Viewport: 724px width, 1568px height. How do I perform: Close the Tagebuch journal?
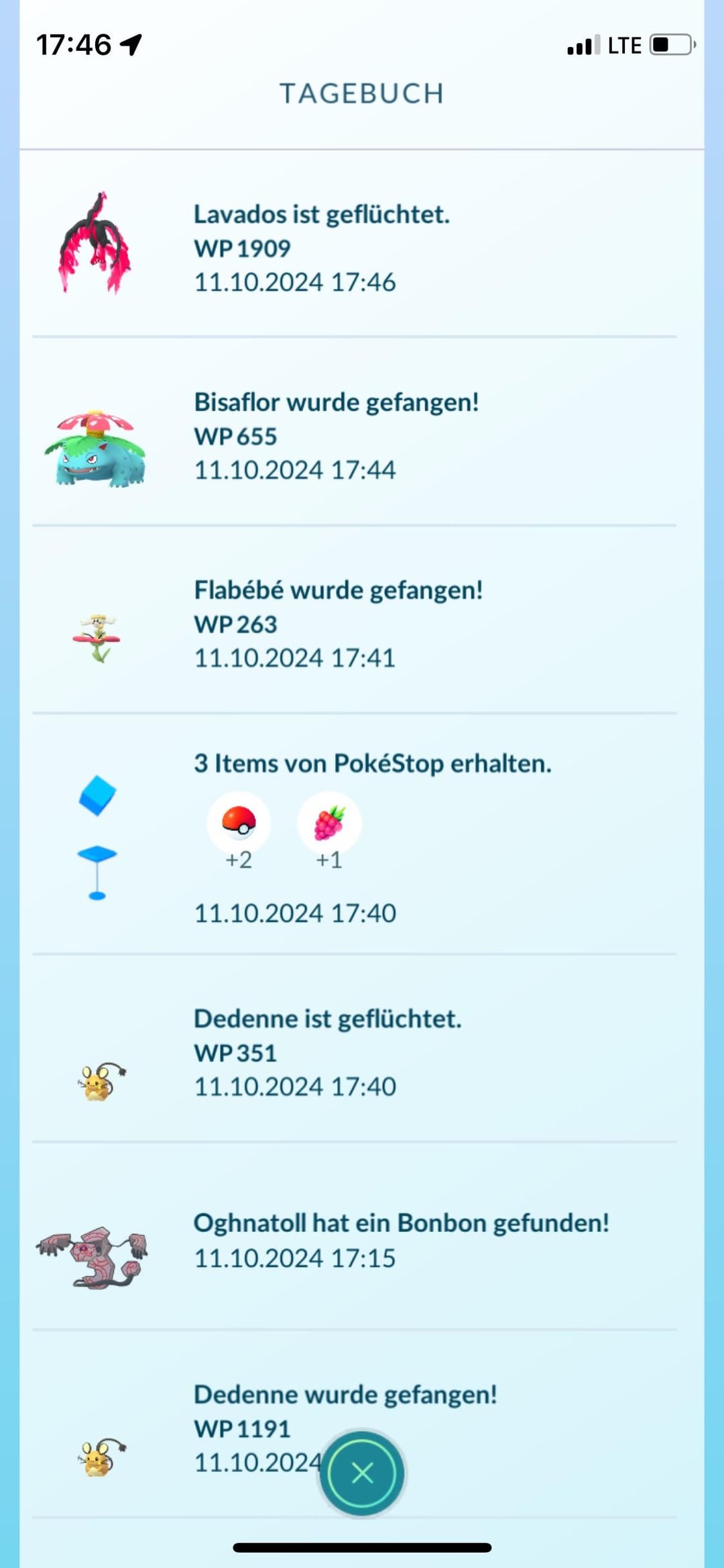pos(362,1473)
